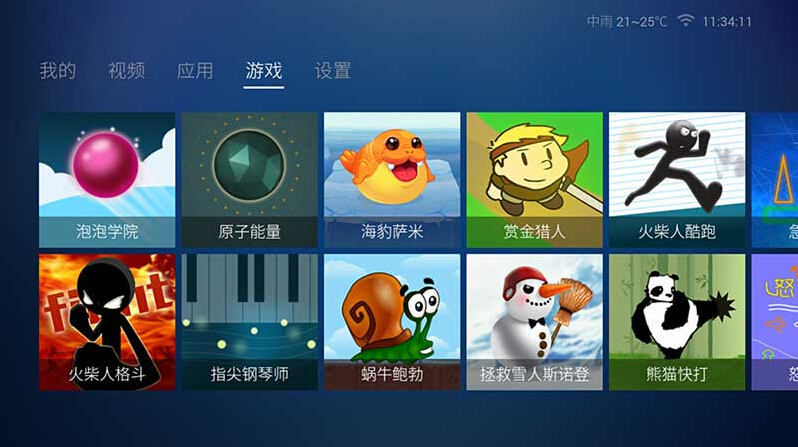
Task: Launch the 原子能量 game
Action: tap(249, 180)
